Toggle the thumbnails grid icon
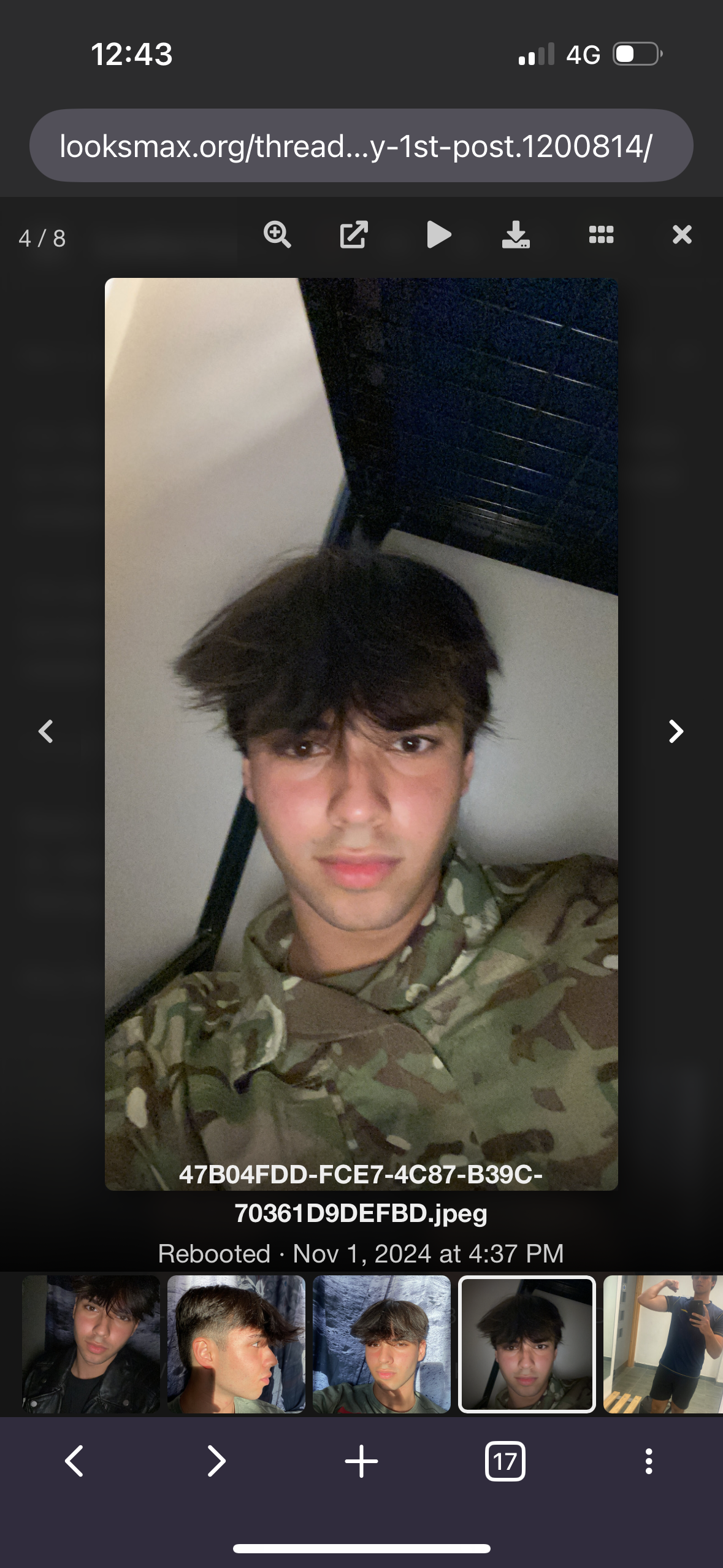Image resolution: width=723 pixels, height=1568 pixels. [x=601, y=235]
